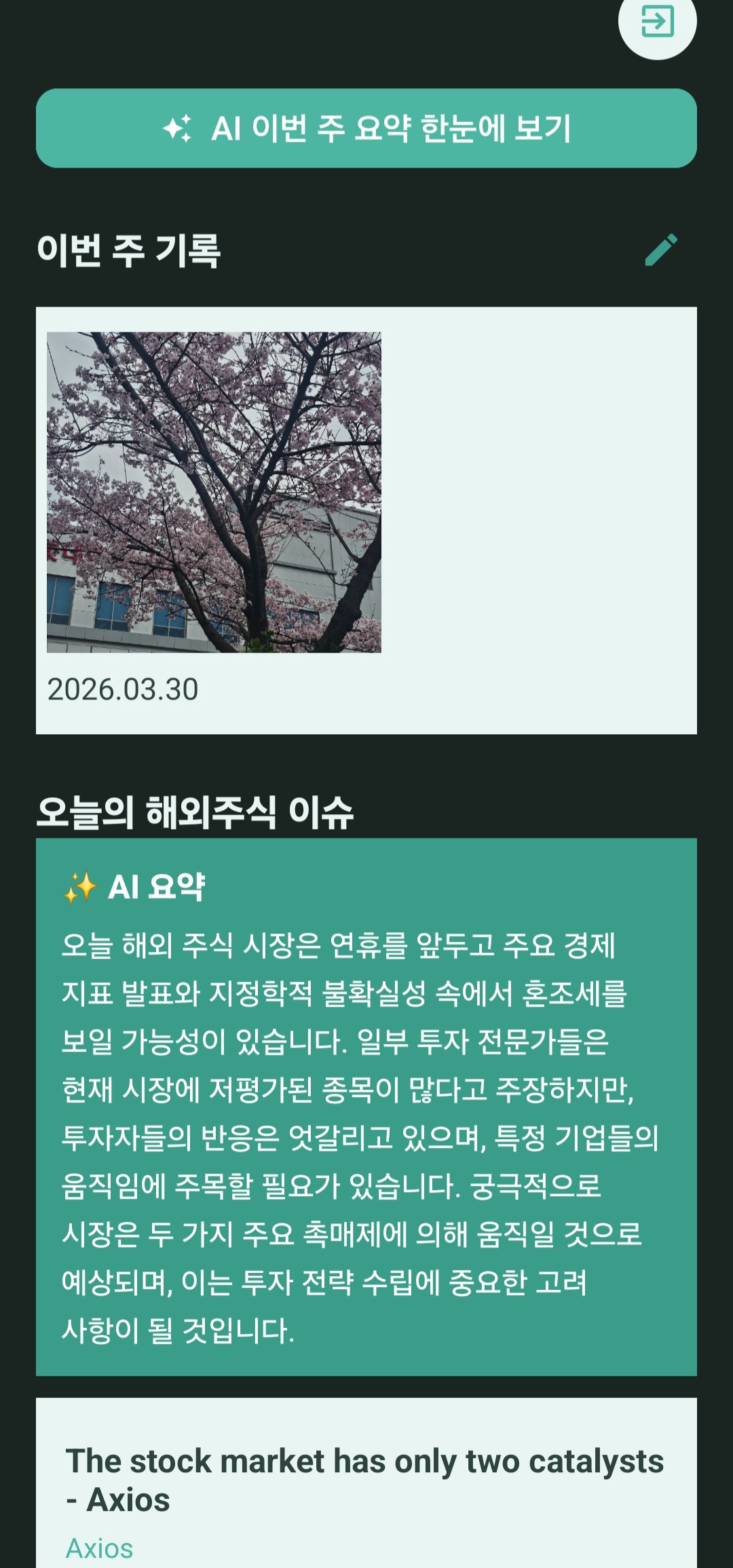Viewport: 733px width, 1568px height.
Task: Edit this week's record with the pencil icon
Action: (661, 250)
